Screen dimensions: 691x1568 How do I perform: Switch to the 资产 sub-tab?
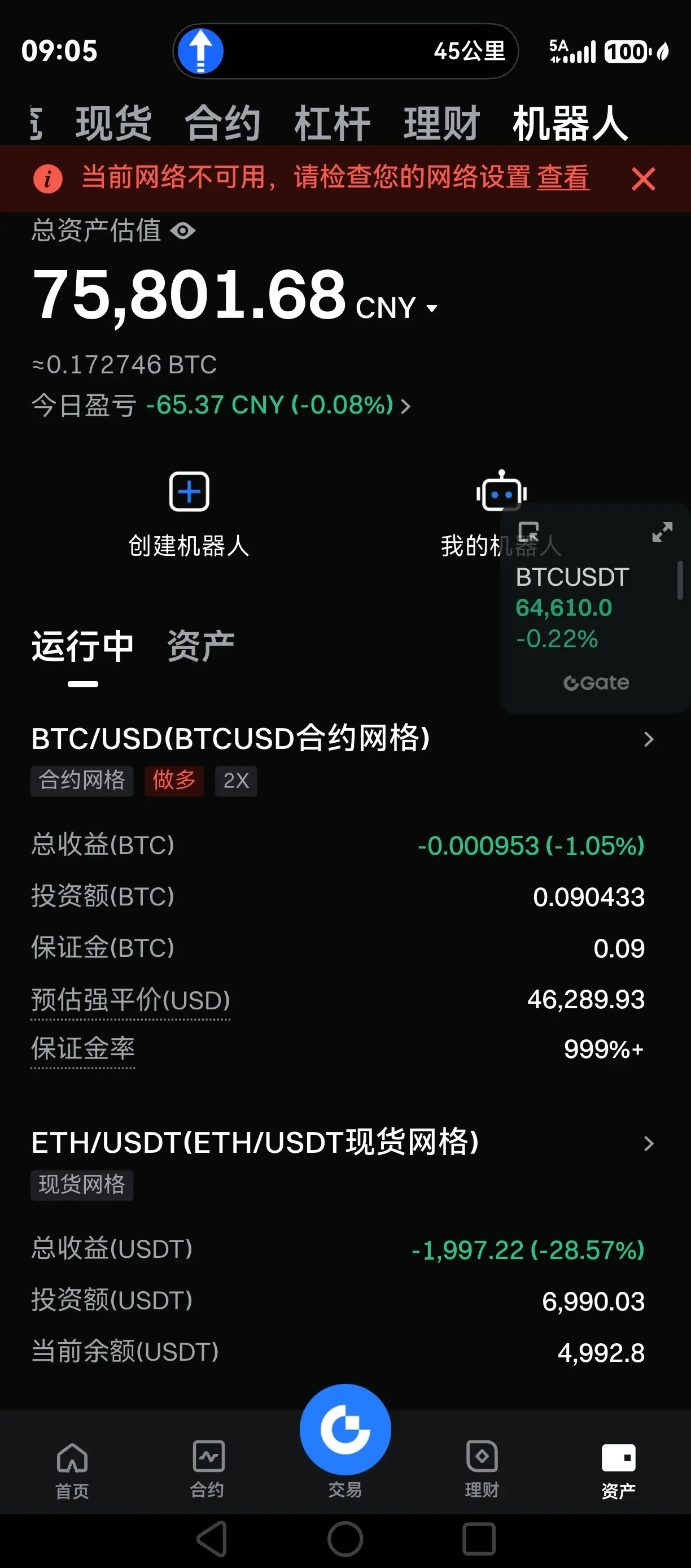click(201, 646)
